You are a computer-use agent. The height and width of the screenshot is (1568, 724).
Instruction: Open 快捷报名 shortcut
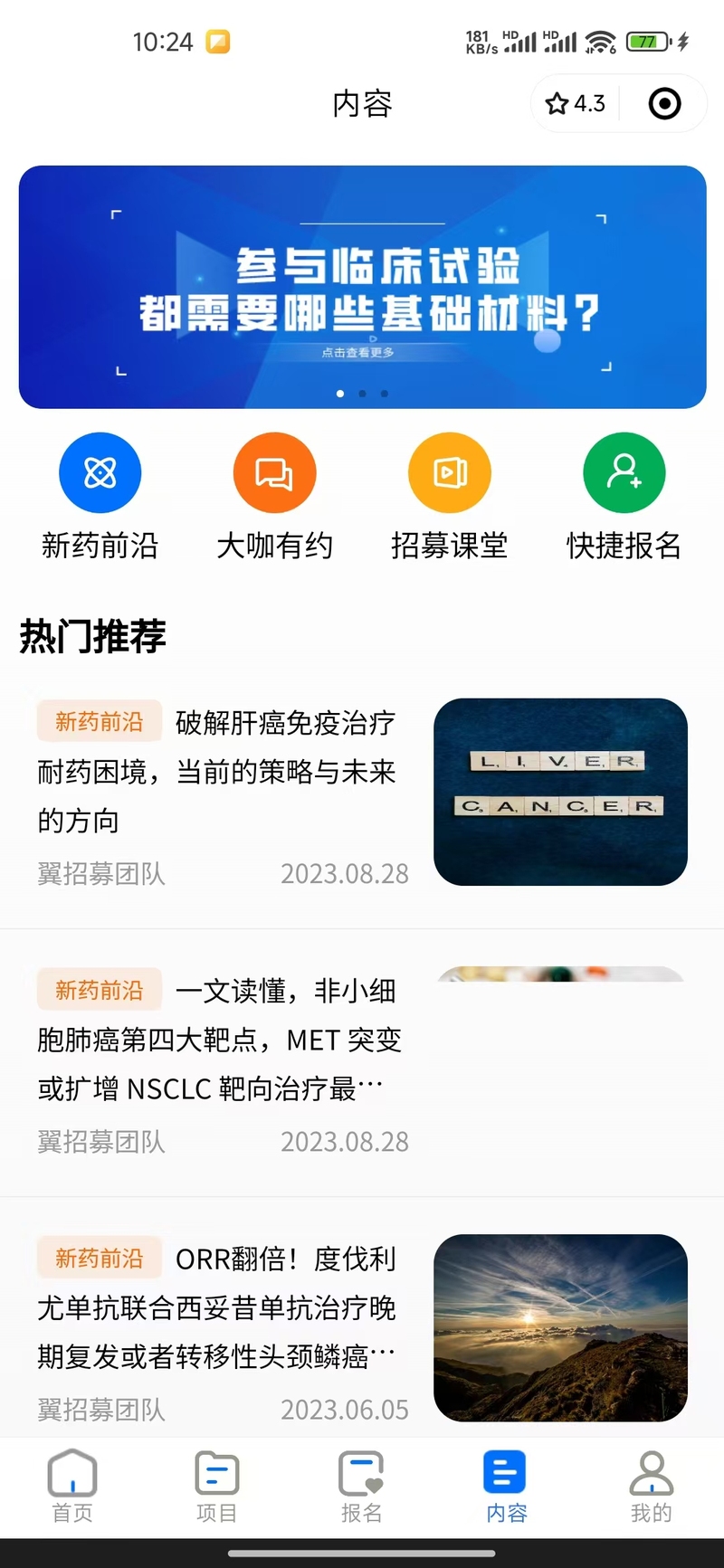click(624, 496)
